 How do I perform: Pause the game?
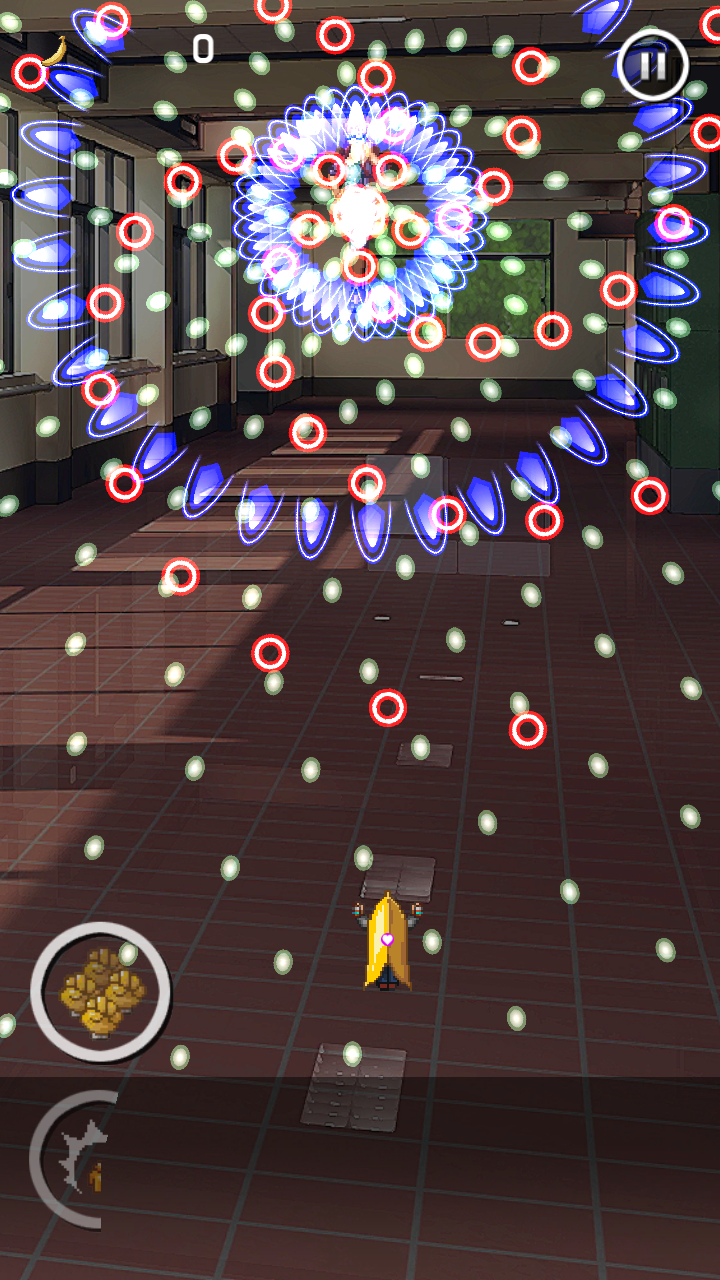click(653, 65)
